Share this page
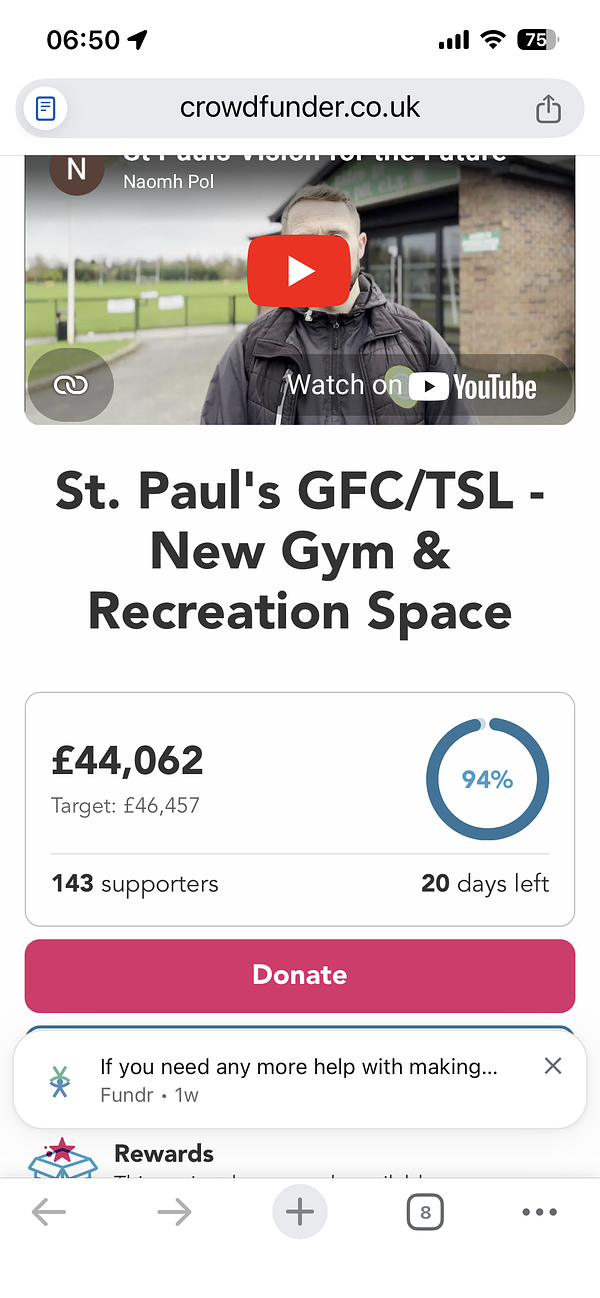The height and width of the screenshot is (1298, 600). tap(548, 108)
